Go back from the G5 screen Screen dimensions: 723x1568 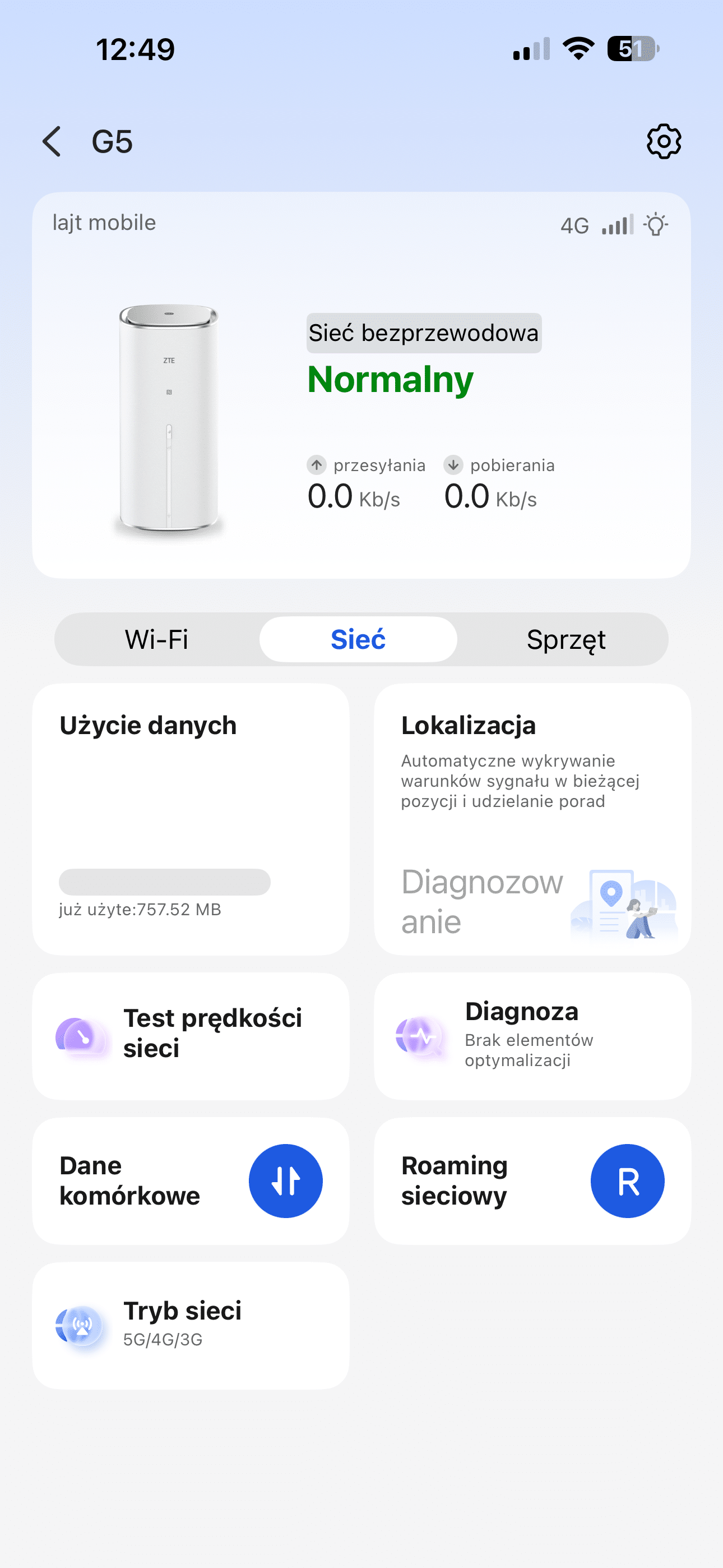coord(52,142)
